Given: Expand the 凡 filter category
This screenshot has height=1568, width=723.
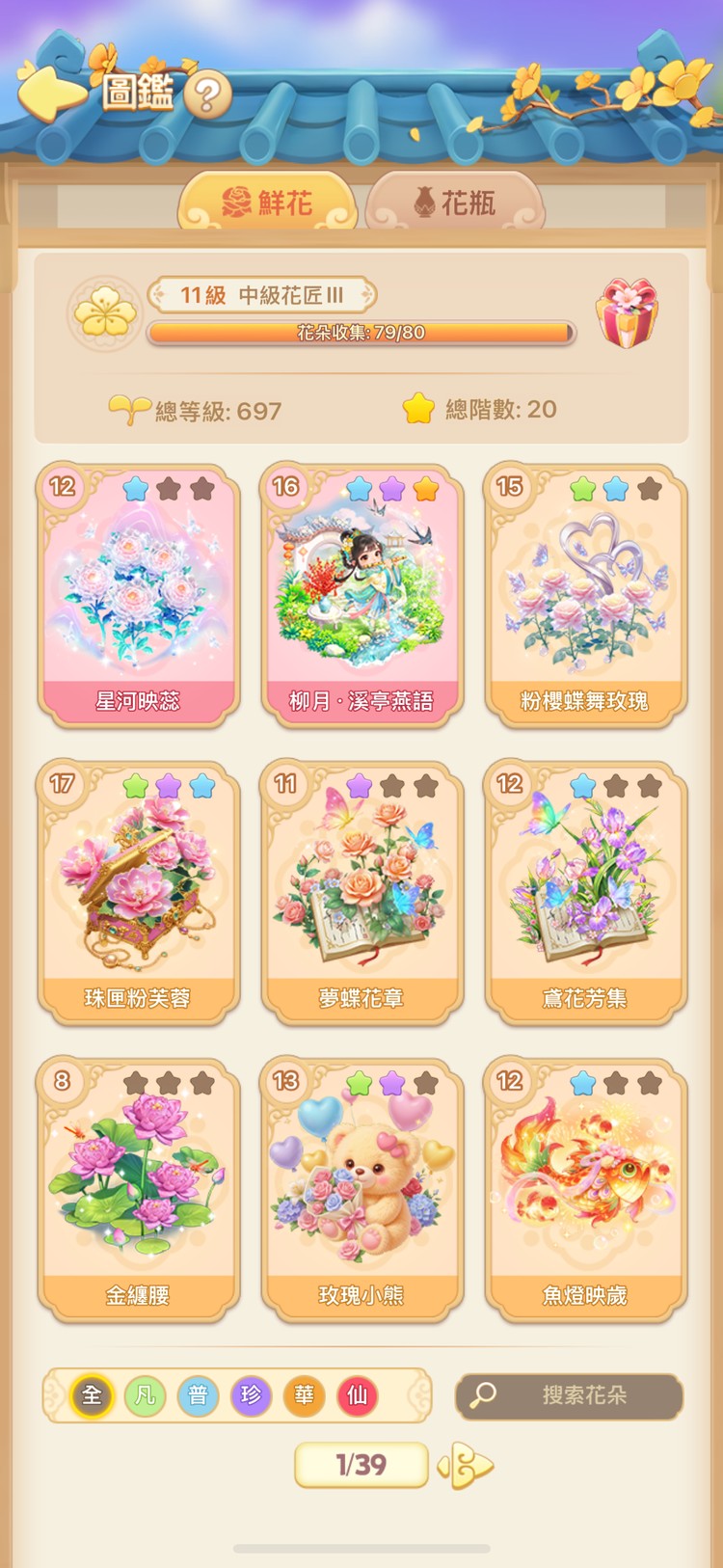Looking at the screenshot, I should click(x=144, y=1395).
